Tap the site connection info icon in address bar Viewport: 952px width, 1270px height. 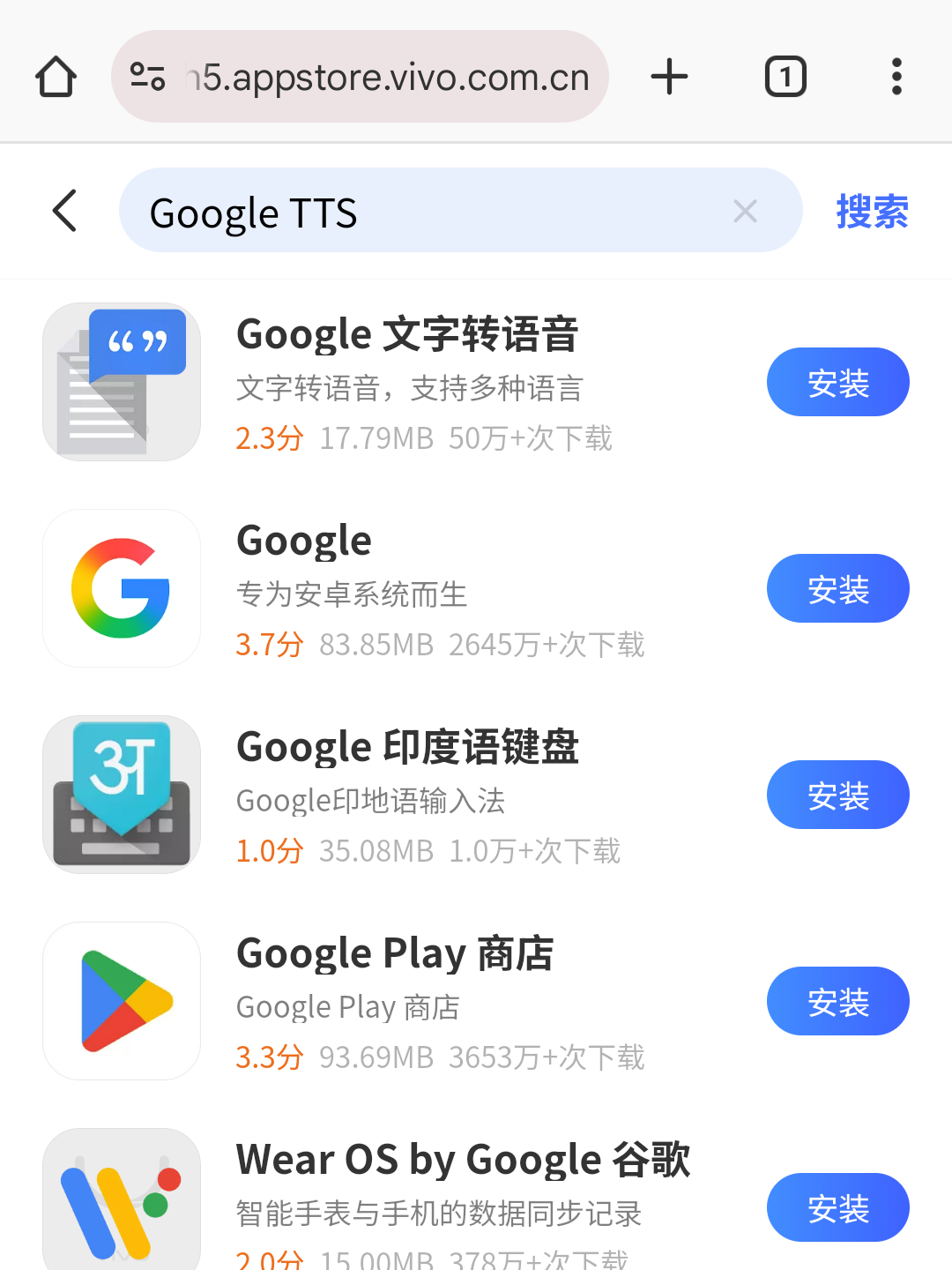tap(148, 76)
